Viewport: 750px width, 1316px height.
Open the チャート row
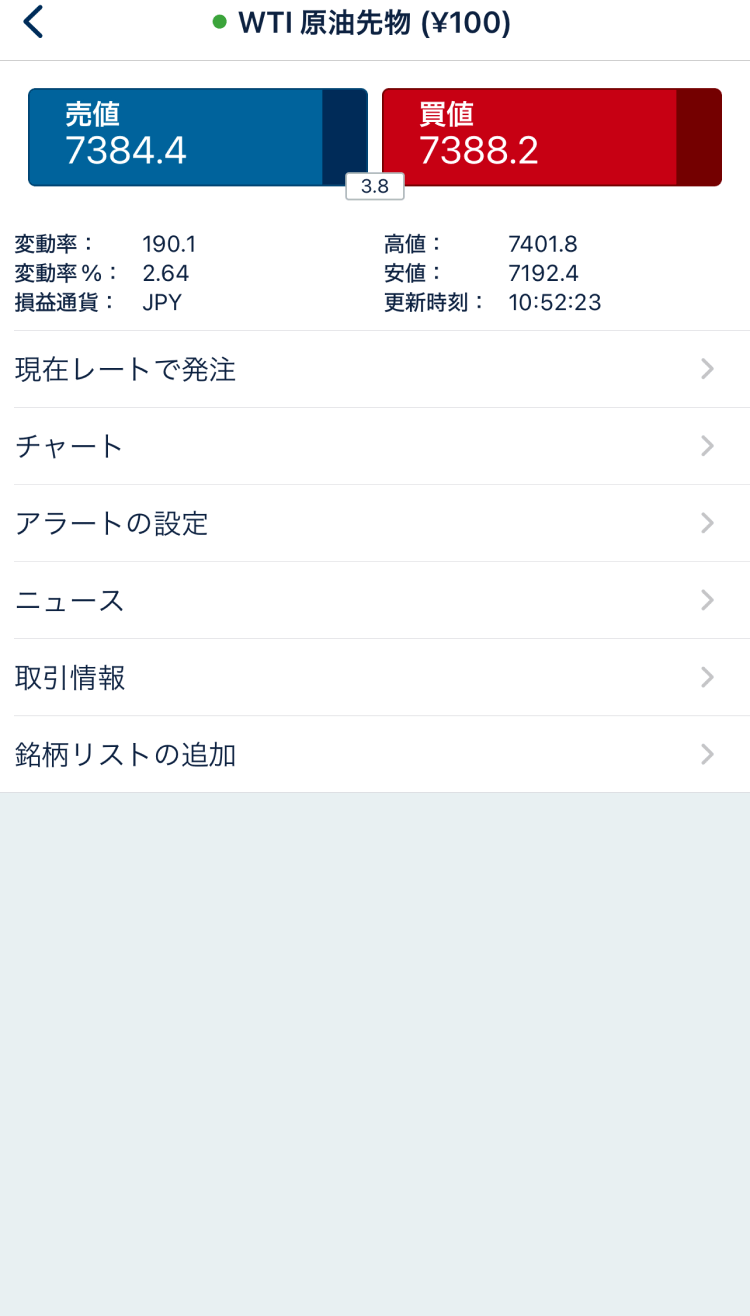pos(375,446)
